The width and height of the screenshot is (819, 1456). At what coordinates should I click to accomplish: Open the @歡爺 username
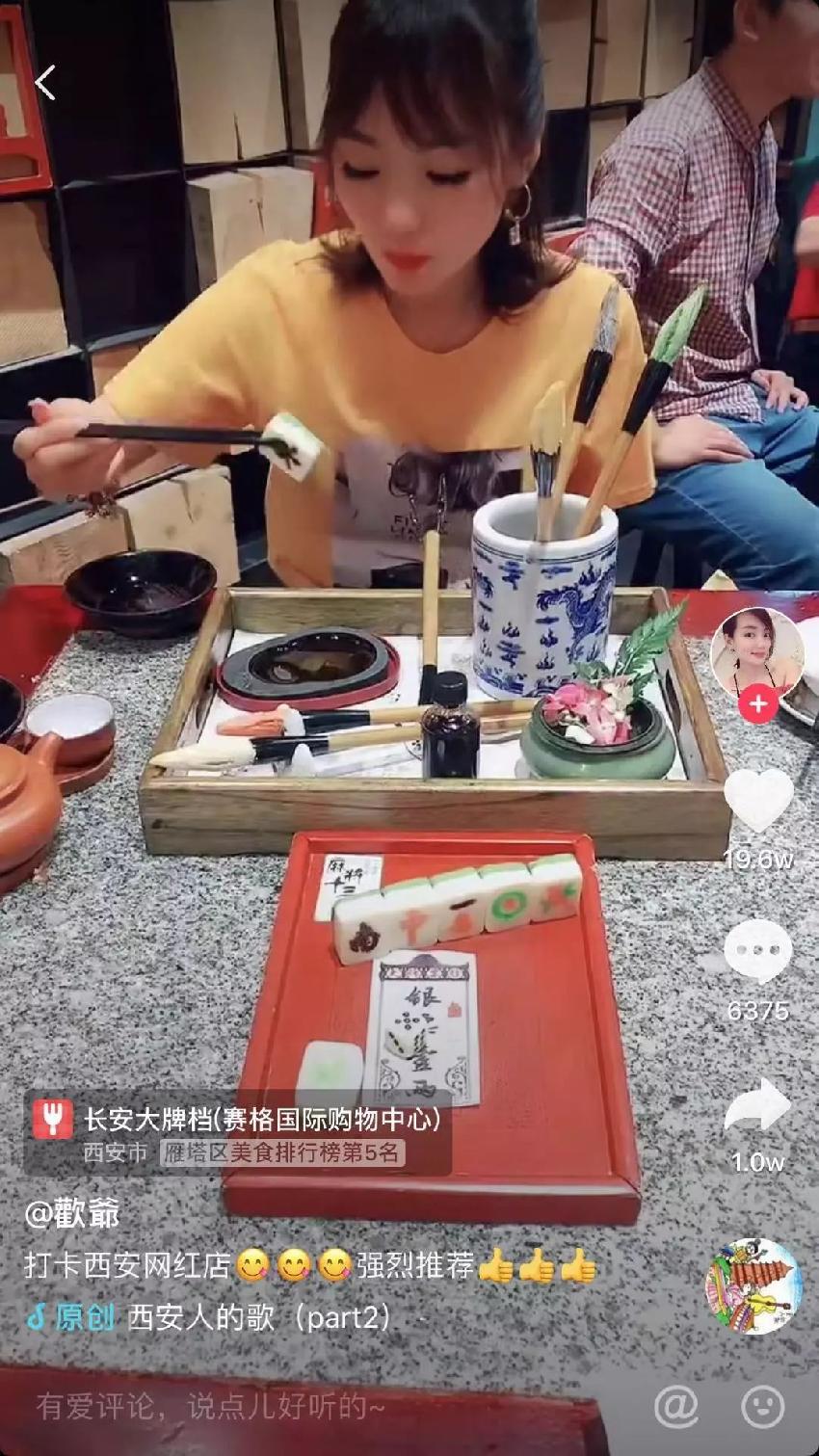(72, 1213)
